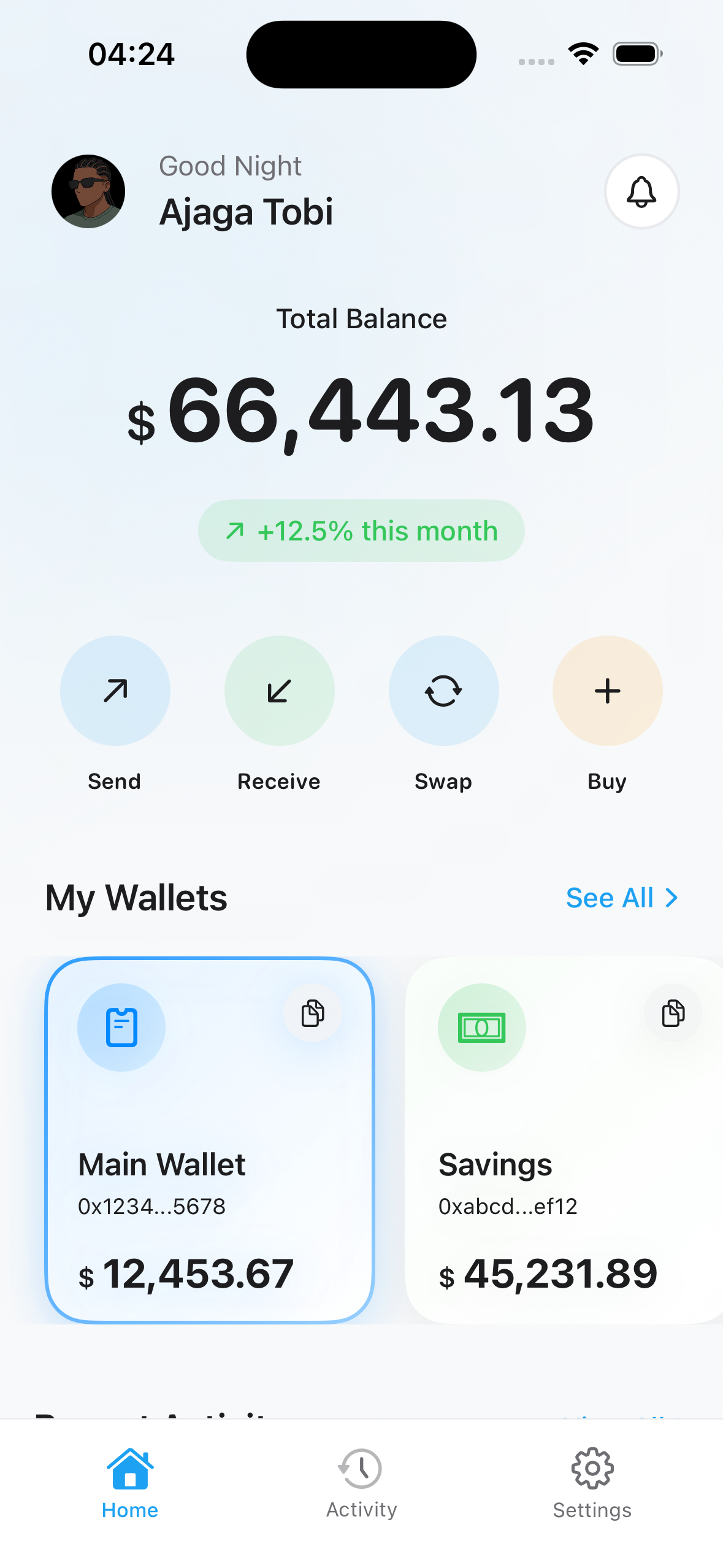Select the Send action icon
The width and height of the screenshot is (723, 1568).
point(115,691)
